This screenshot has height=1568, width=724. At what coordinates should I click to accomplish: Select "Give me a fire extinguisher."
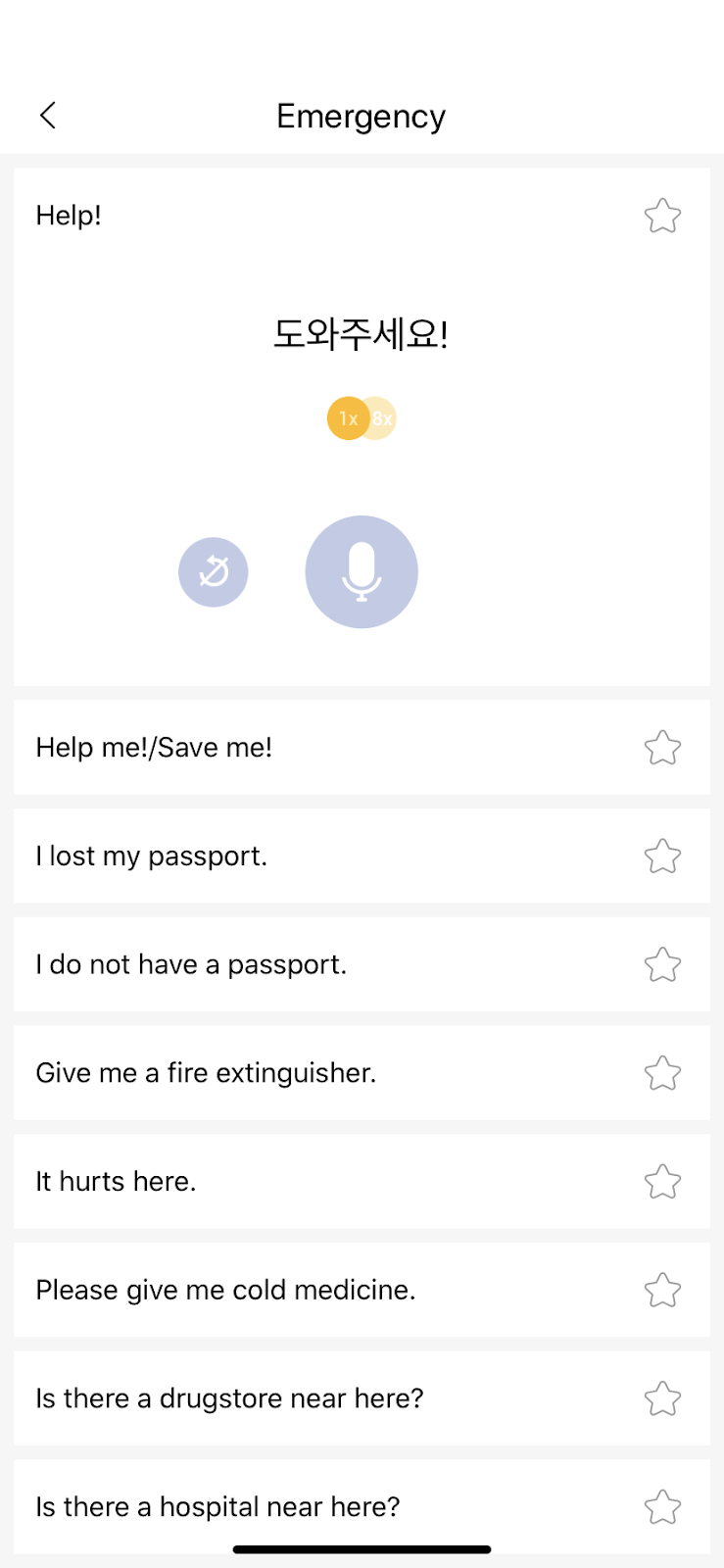click(x=294, y=1073)
